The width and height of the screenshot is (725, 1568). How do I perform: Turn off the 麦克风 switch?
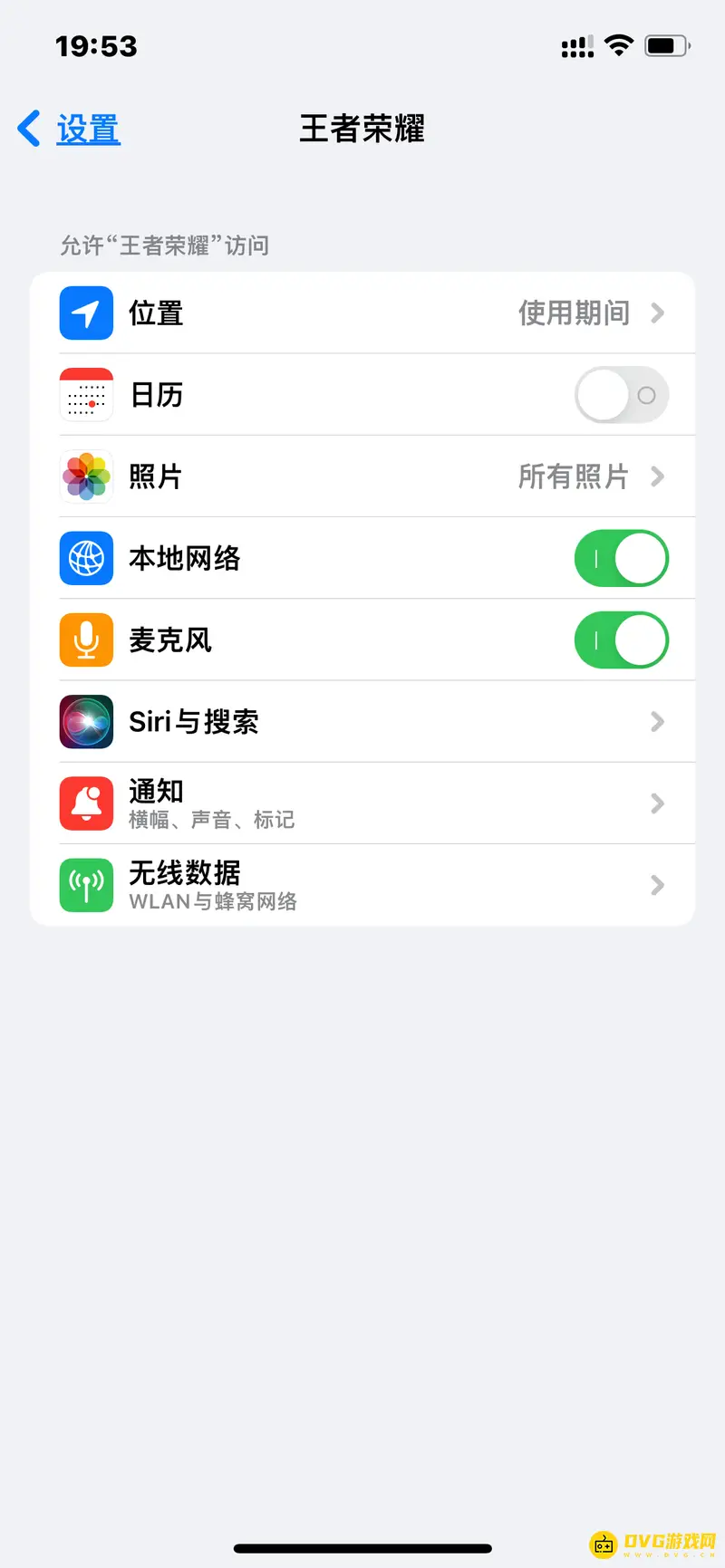click(x=621, y=640)
